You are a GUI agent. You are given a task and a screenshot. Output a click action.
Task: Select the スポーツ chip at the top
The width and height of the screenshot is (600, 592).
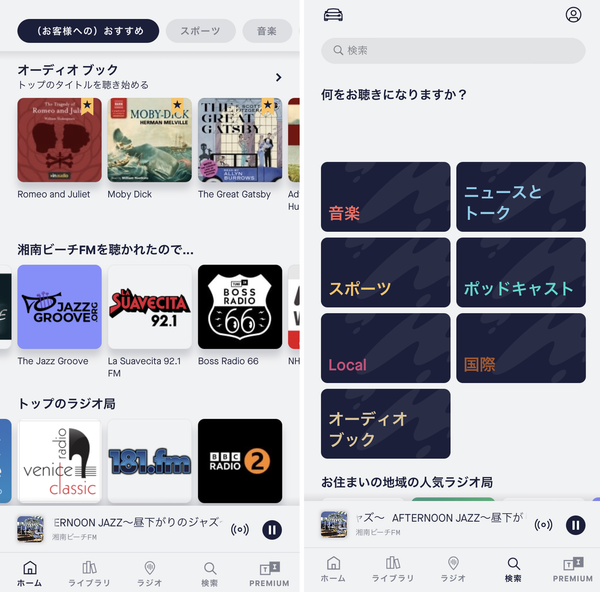[x=201, y=31]
